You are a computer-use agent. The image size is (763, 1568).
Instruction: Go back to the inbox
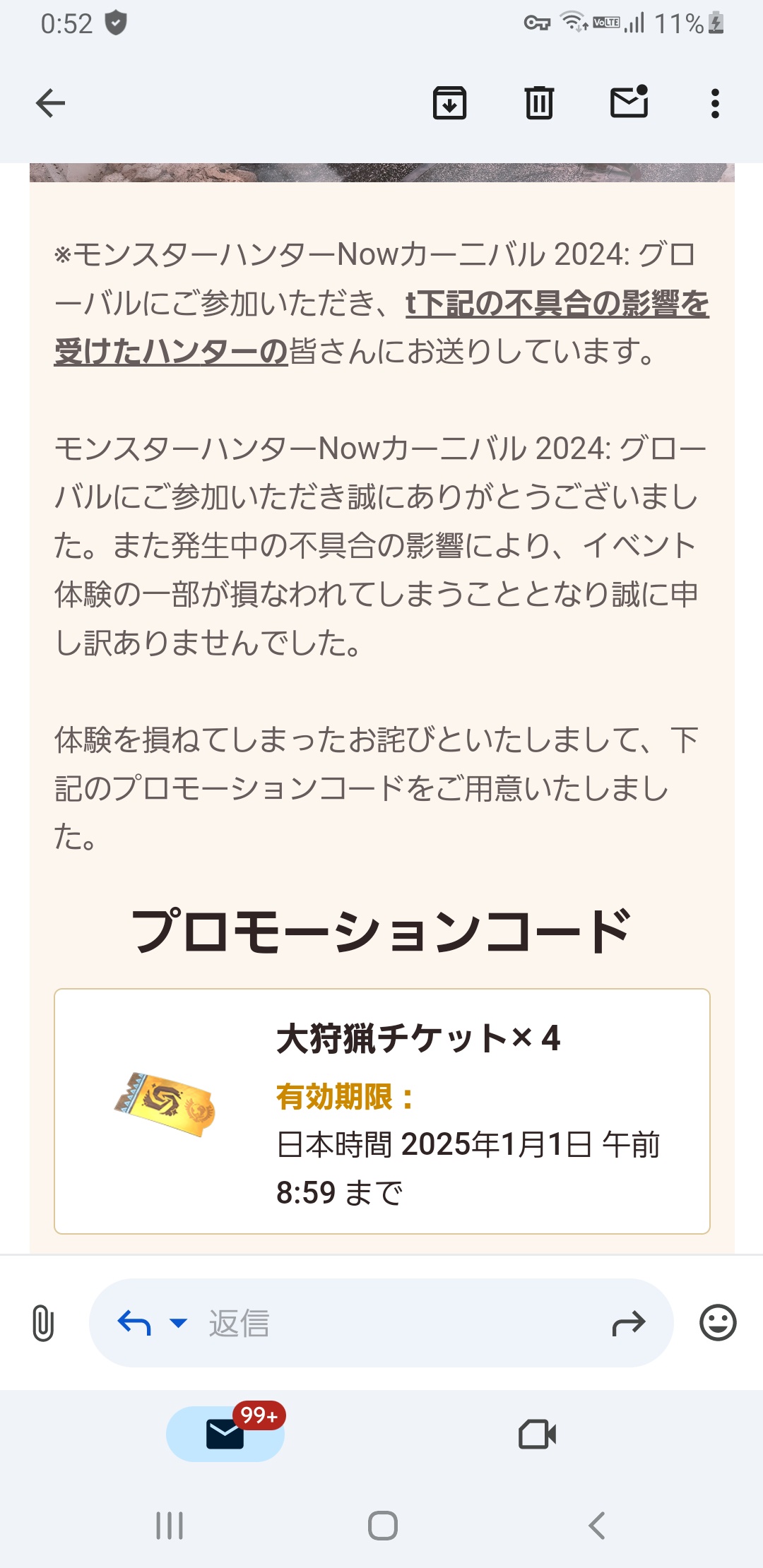pyautogui.click(x=50, y=103)
